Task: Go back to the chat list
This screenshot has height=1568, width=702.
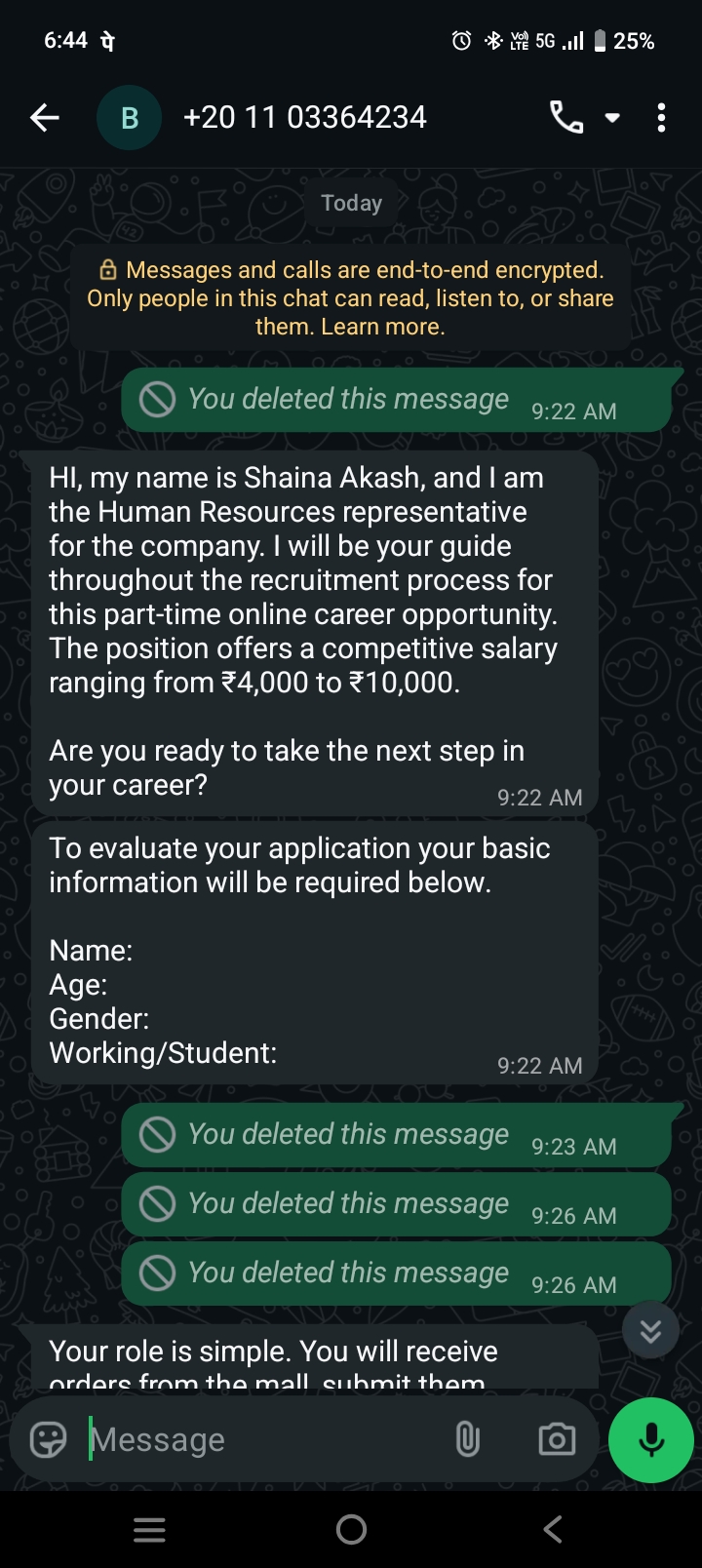Action: [x=45, y=118]
